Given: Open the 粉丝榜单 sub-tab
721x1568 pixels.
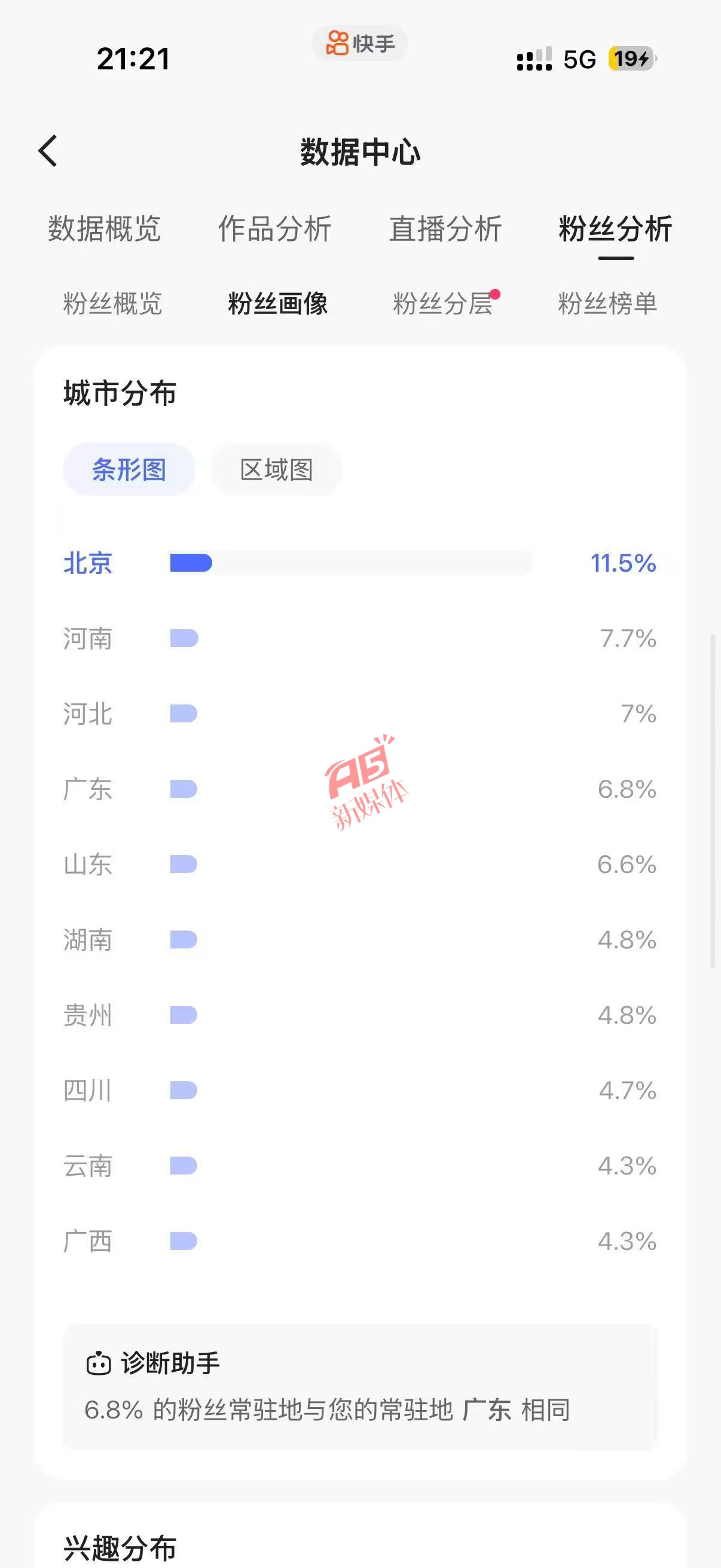Looking at the screenshot, I should click(x=607, y=303).
